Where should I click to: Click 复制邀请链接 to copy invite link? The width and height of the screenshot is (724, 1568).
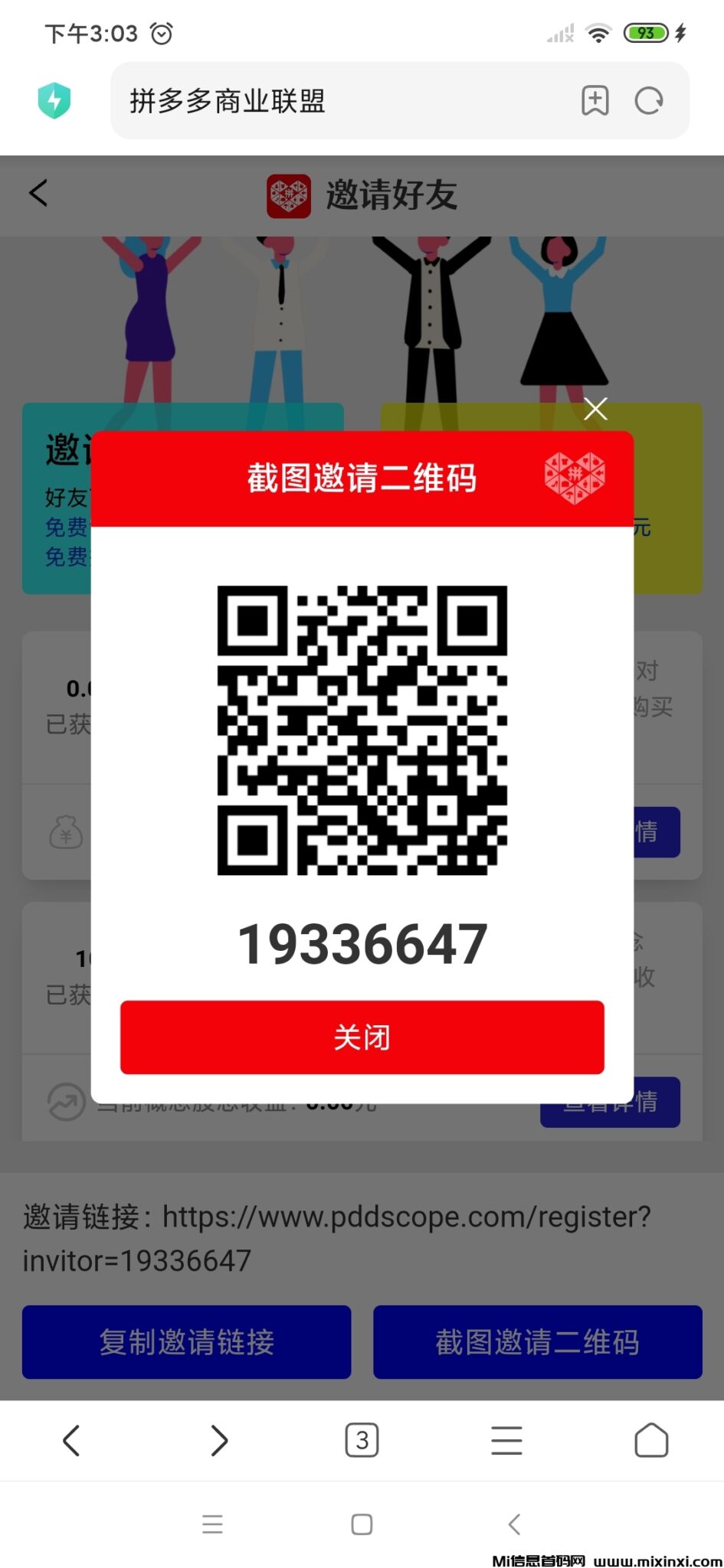[x=186, y=1342]
